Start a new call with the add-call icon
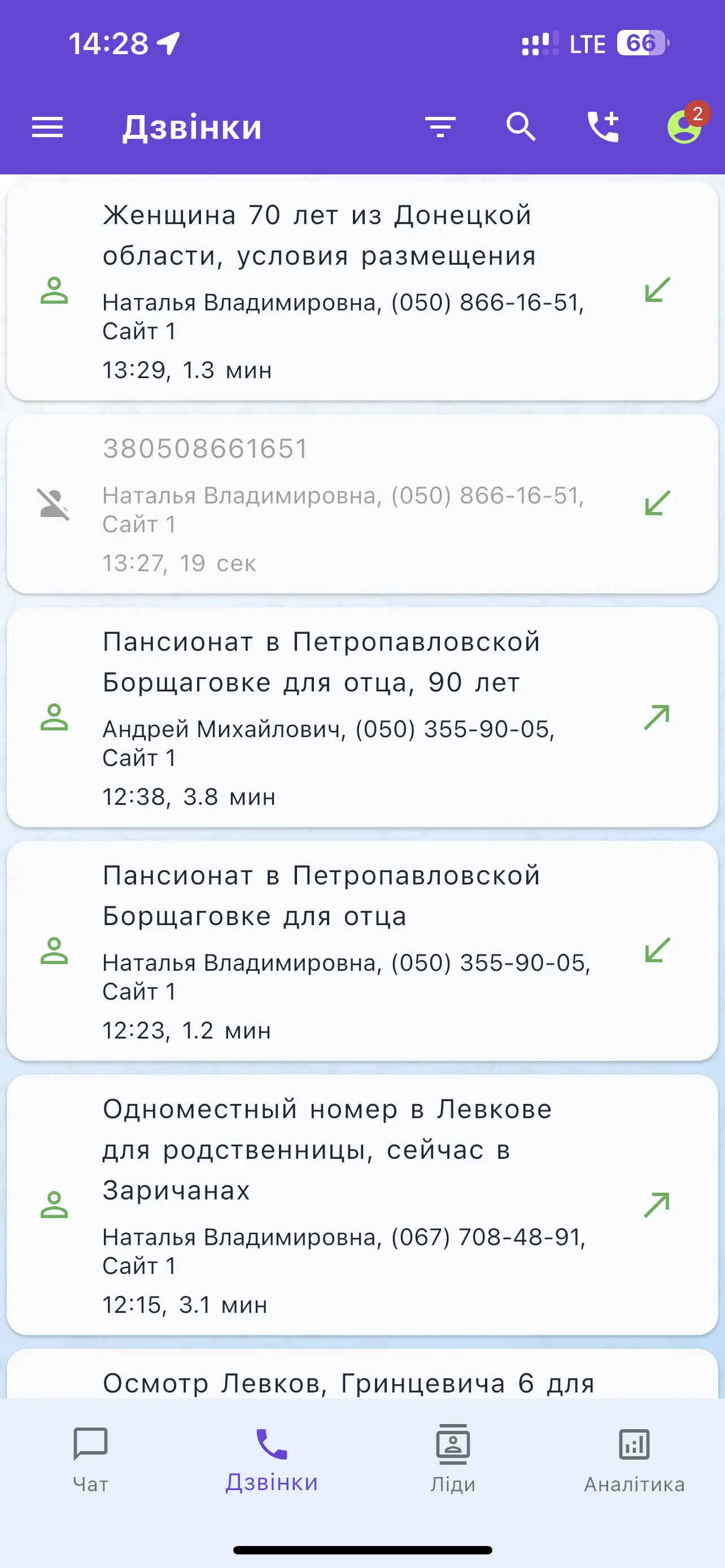 pos(602,127)
